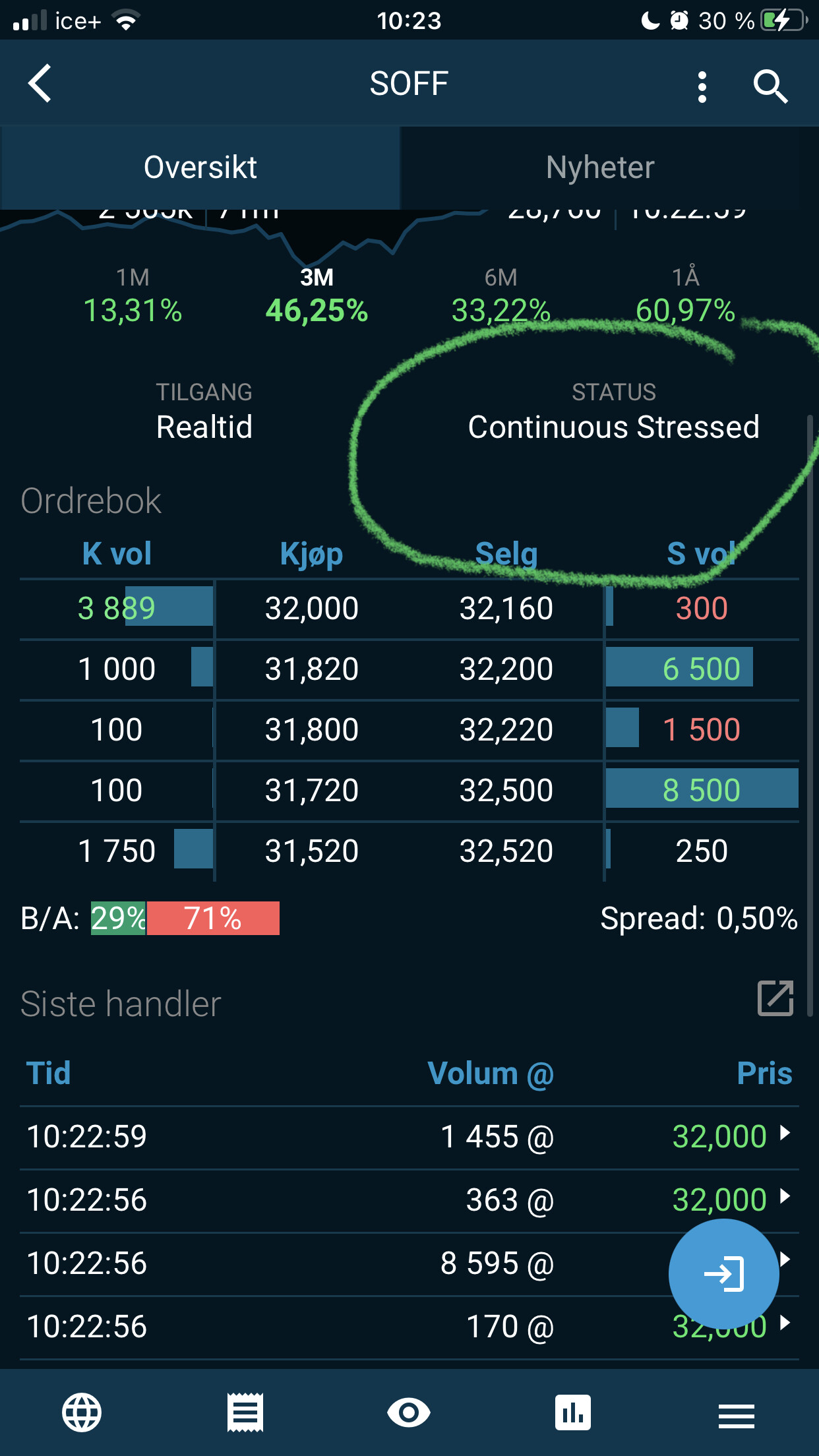Viewport: 819px width, 1456px height.
Task: Open the search magnifier
Action: tap(770, 87)
